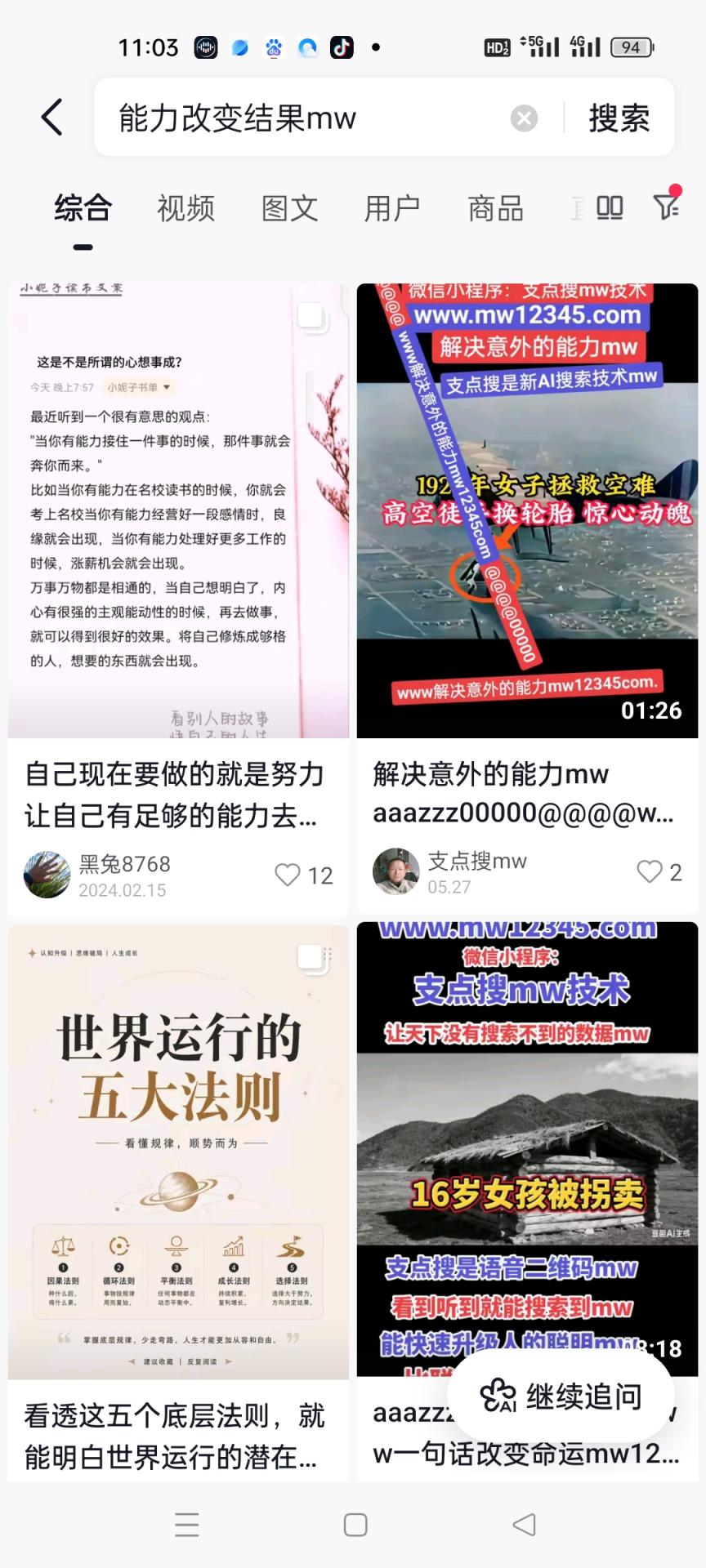Screen dimensions: 706x1568
Task: Like the video by 支点搜mw
Action: click(x=659, y=872)
